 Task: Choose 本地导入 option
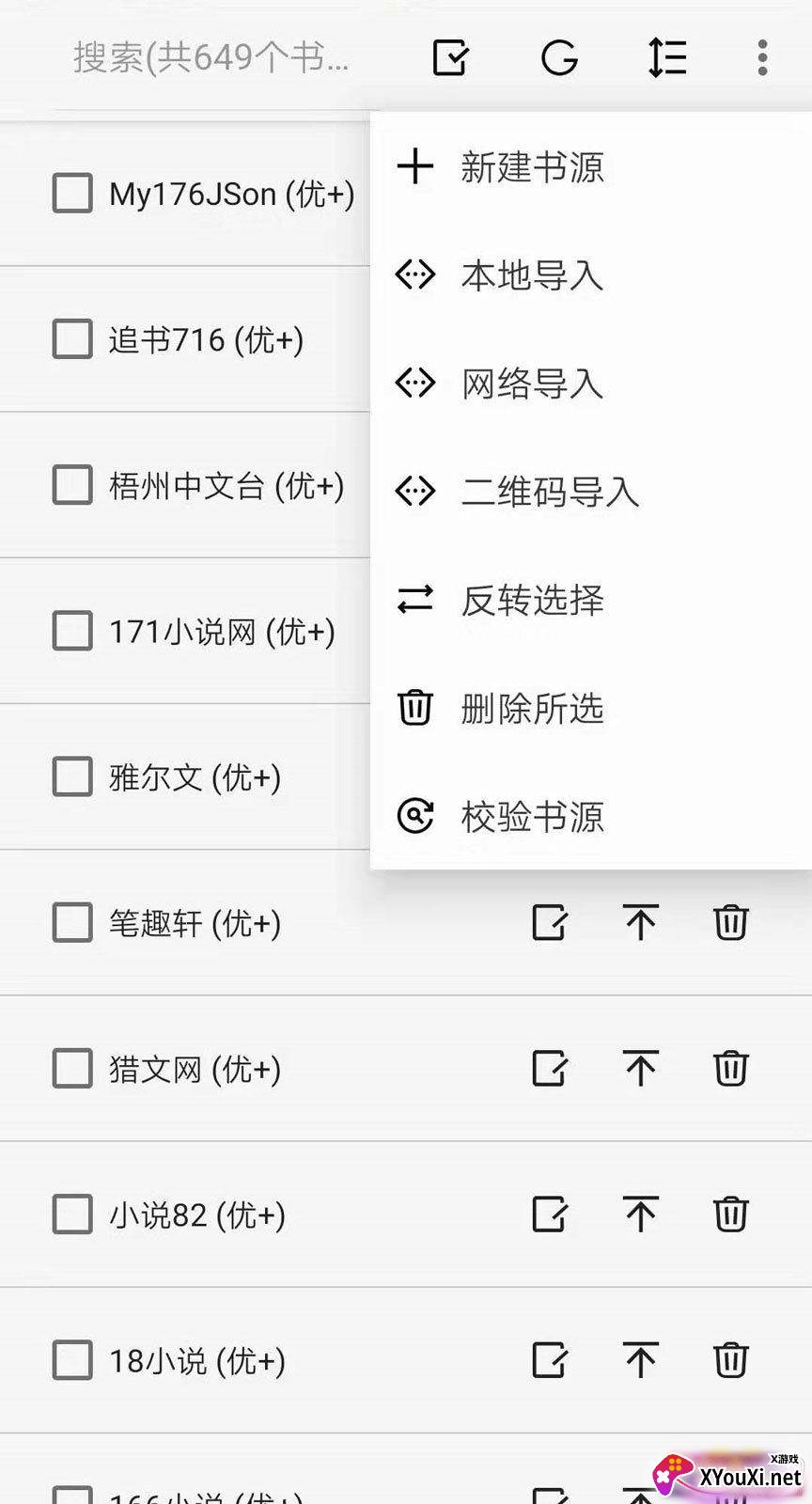pos(532,275)
